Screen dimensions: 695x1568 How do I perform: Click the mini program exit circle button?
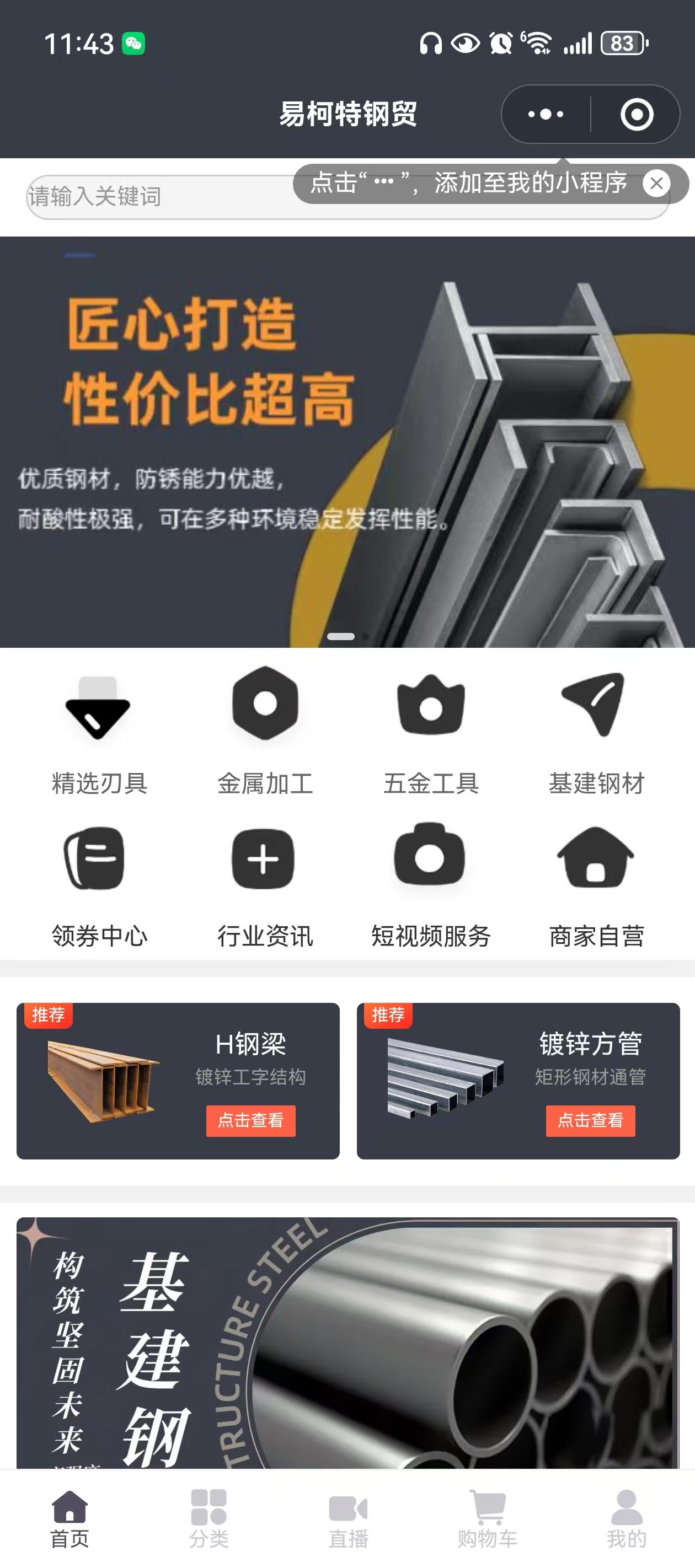(635, 113)
